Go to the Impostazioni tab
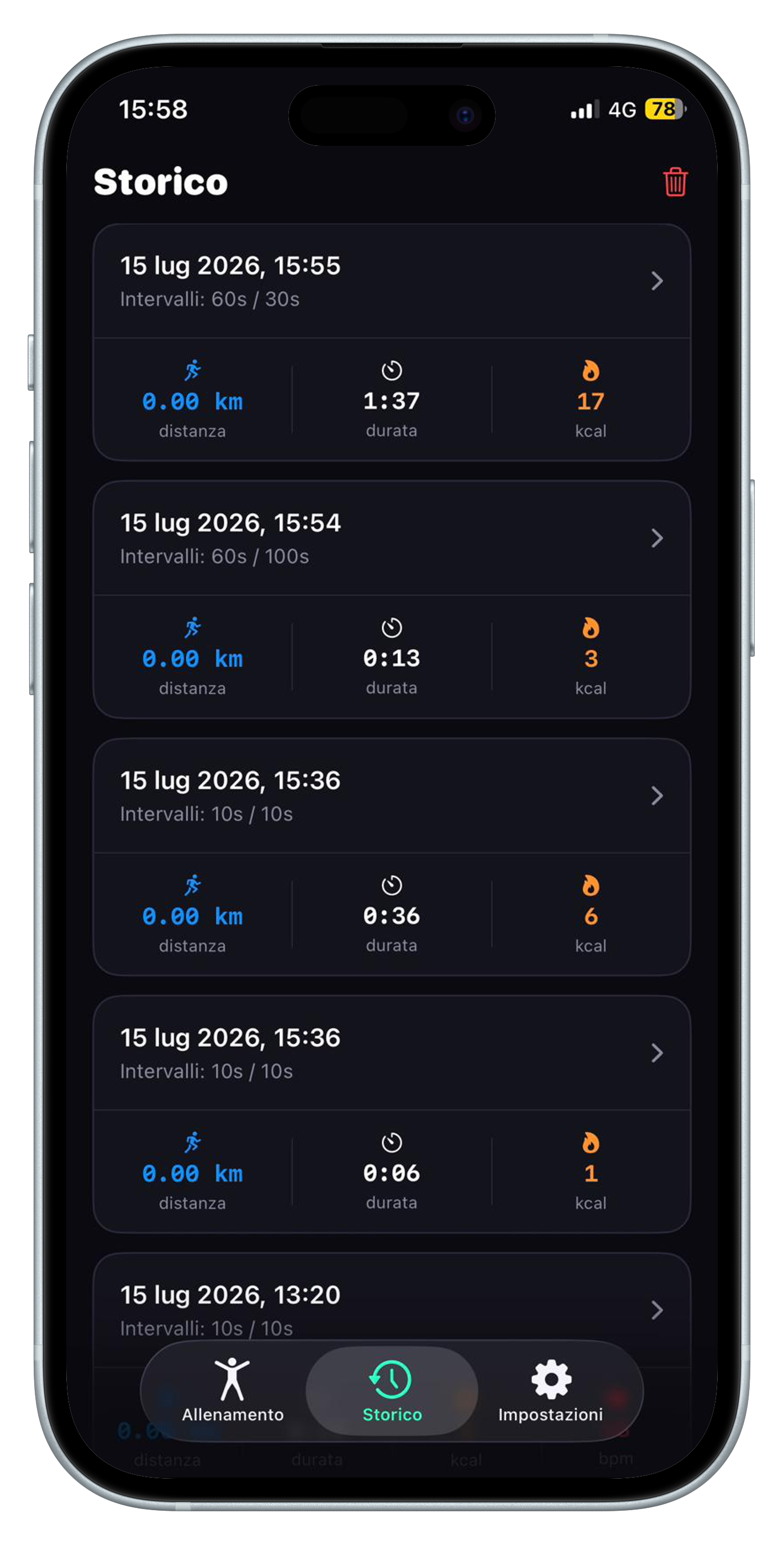The image size is (784, 1545). click(550, 1390)
